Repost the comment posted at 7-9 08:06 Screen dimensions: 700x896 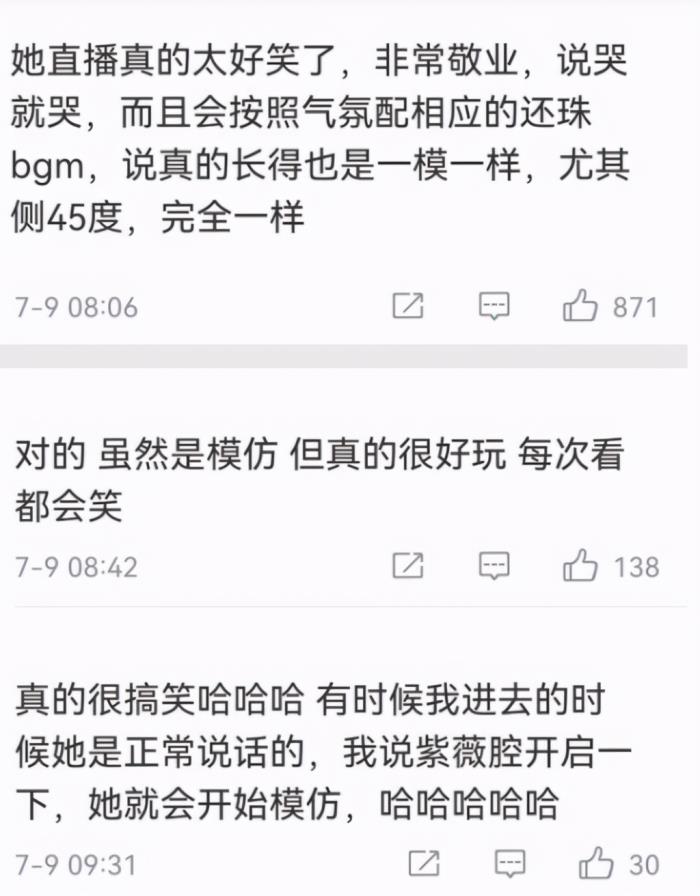point(407,306)
